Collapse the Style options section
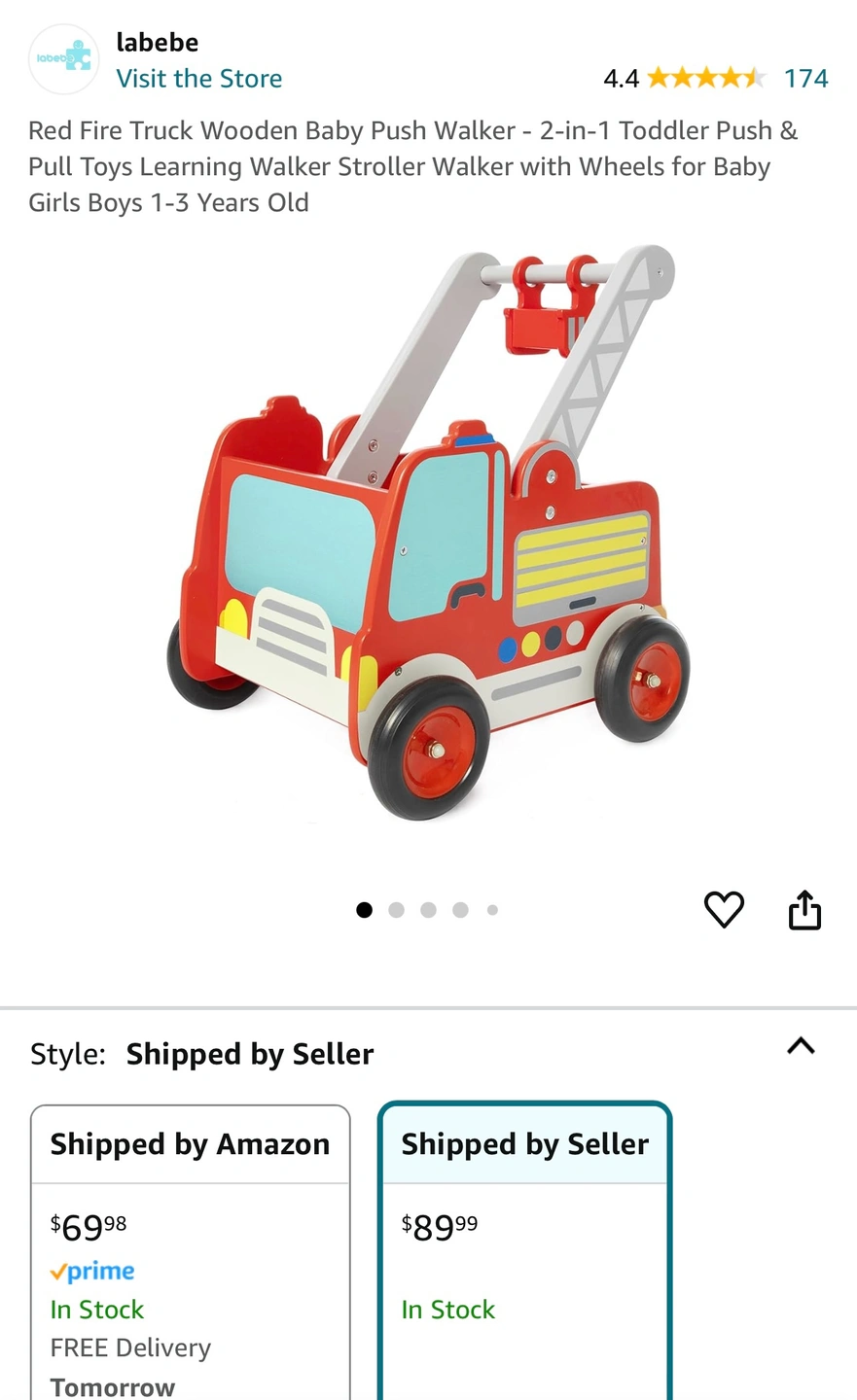Screen dimensions: 857x1400 [x=801, y=1046]
